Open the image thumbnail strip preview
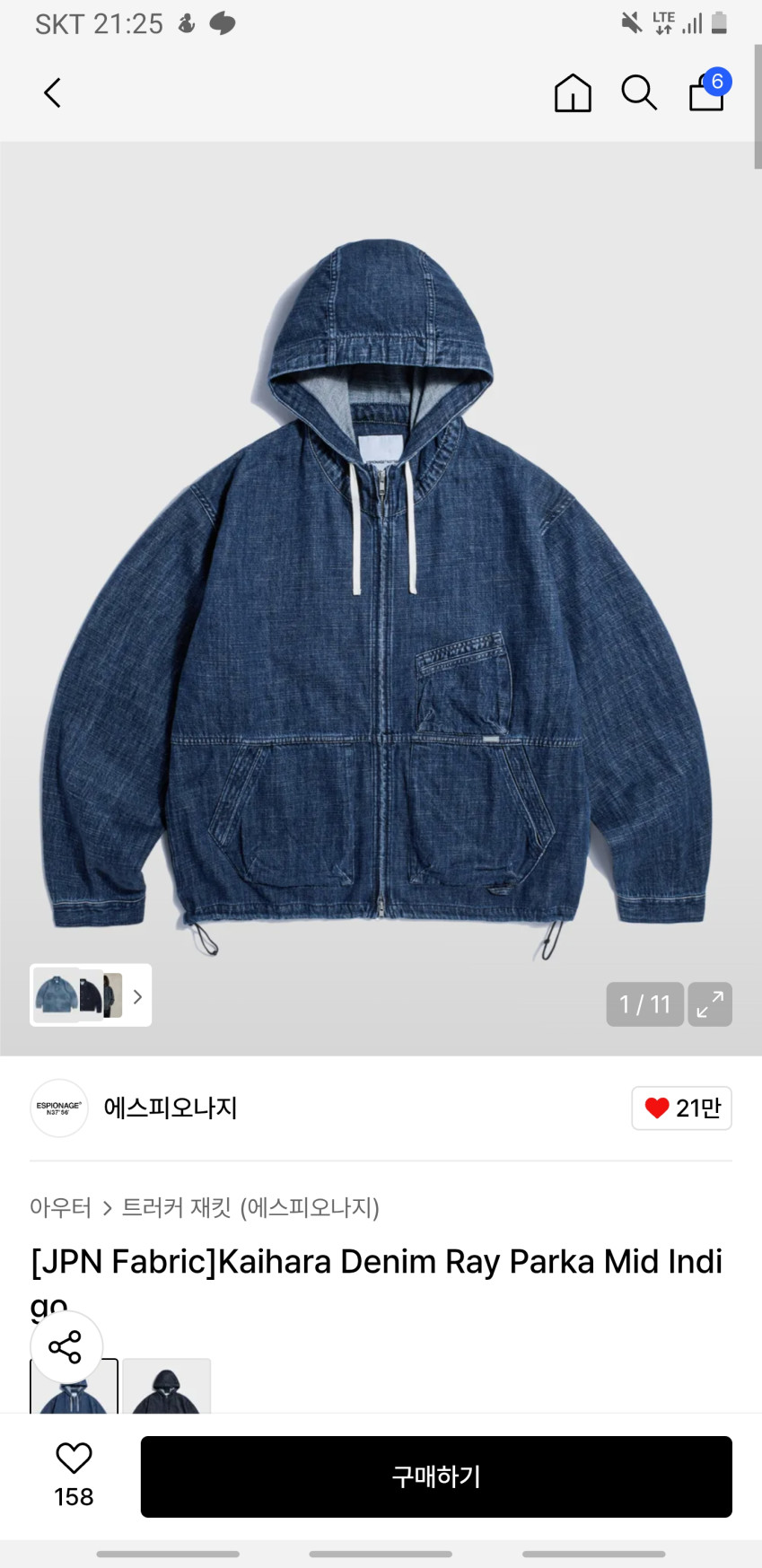The height and width of the screenshot is (1568, 762). tap(90, 995)
